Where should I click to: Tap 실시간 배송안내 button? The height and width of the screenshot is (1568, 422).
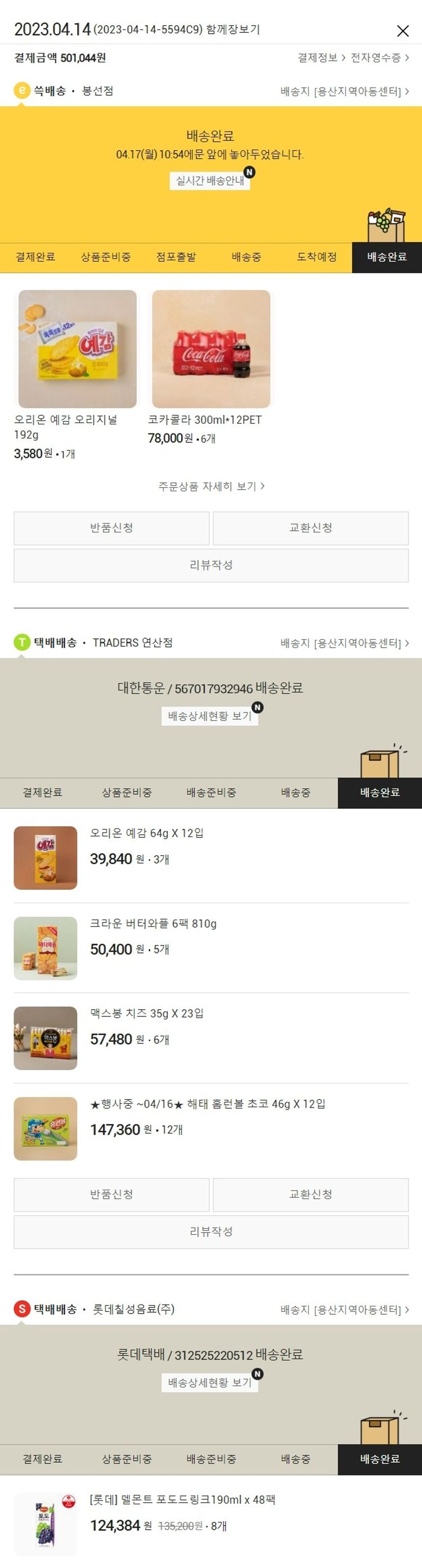click(x=209, y=180)
